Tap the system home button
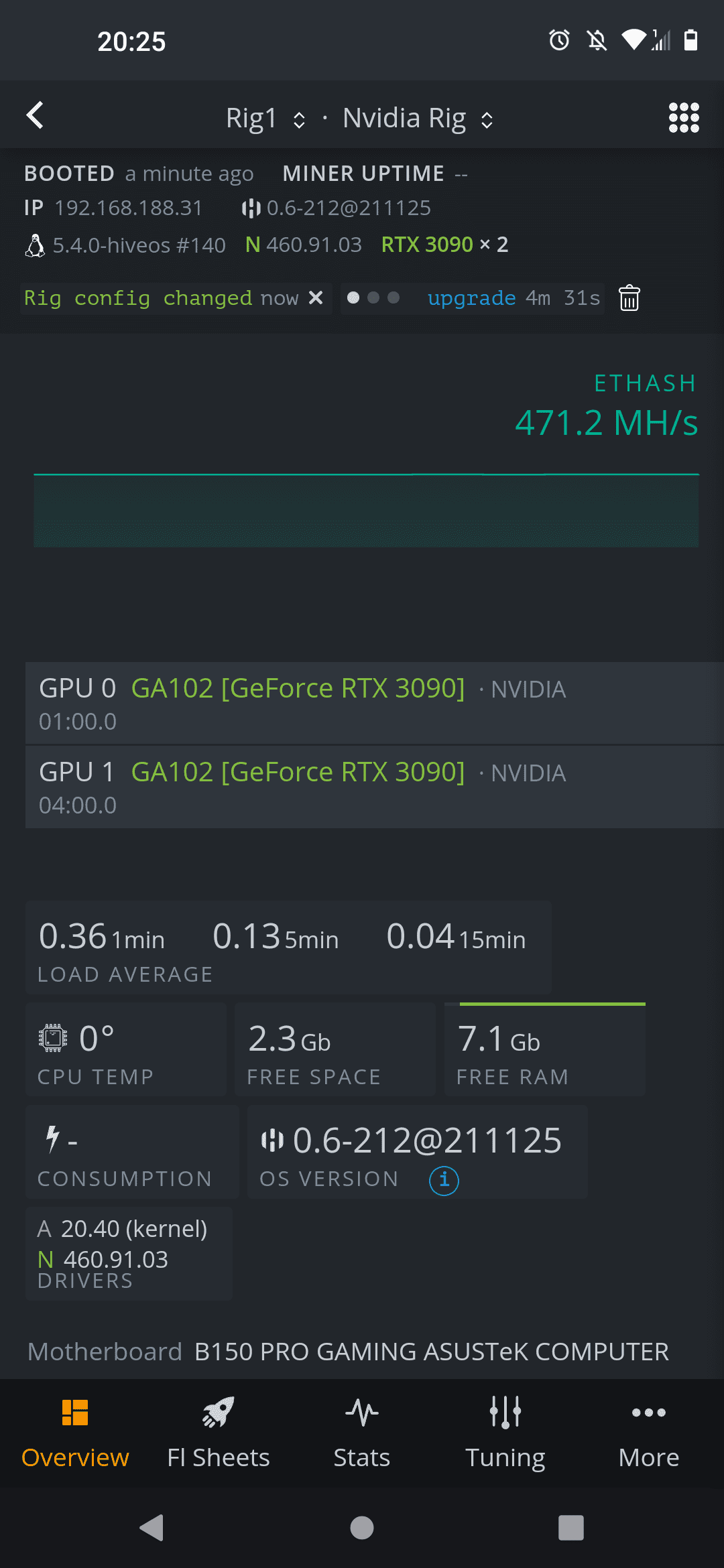This screenshot has height=1568, width=724. point(362,1528)
